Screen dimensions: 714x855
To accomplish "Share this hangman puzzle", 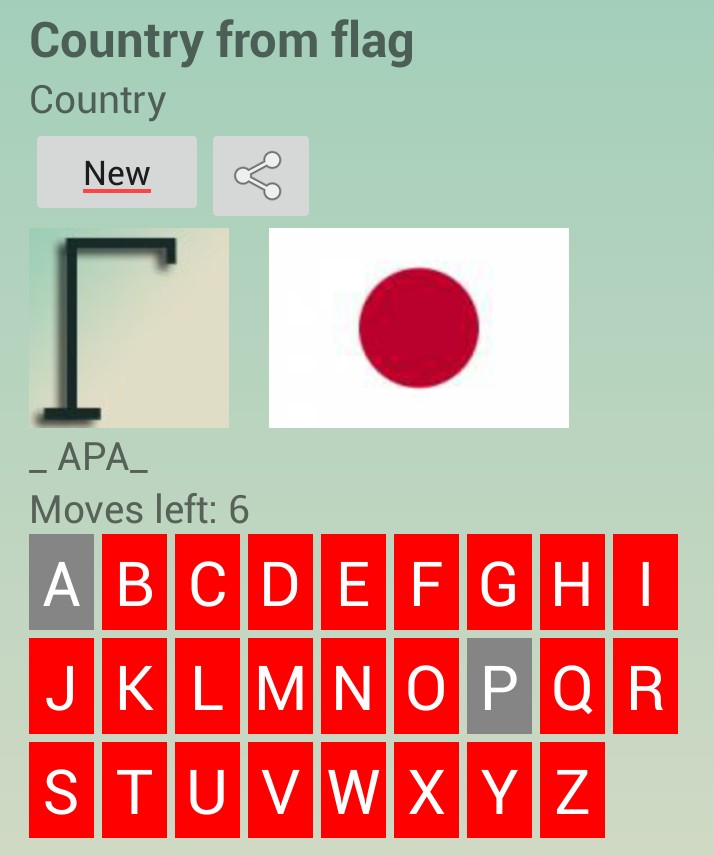I will 260,176.
